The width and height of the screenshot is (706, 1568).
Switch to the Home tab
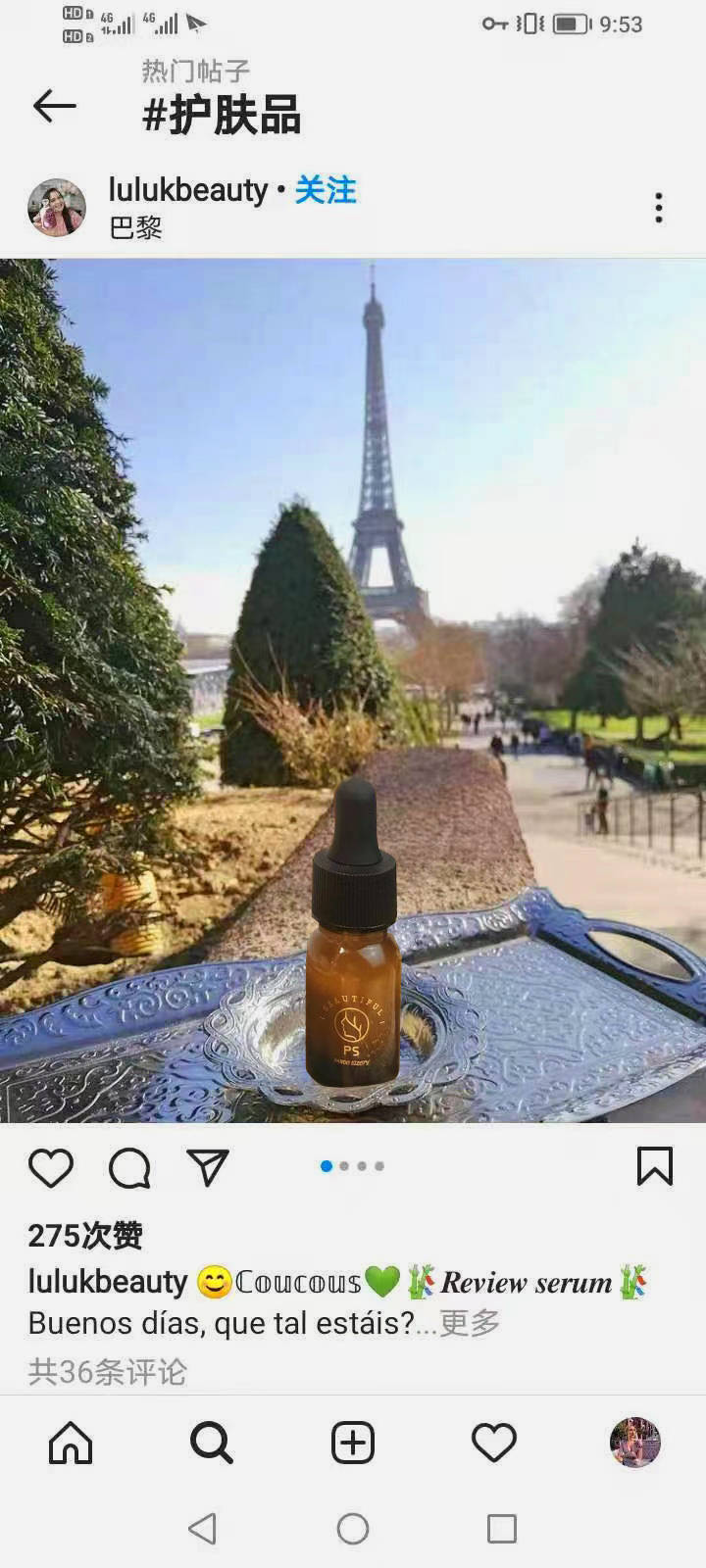click(71, 1443)
